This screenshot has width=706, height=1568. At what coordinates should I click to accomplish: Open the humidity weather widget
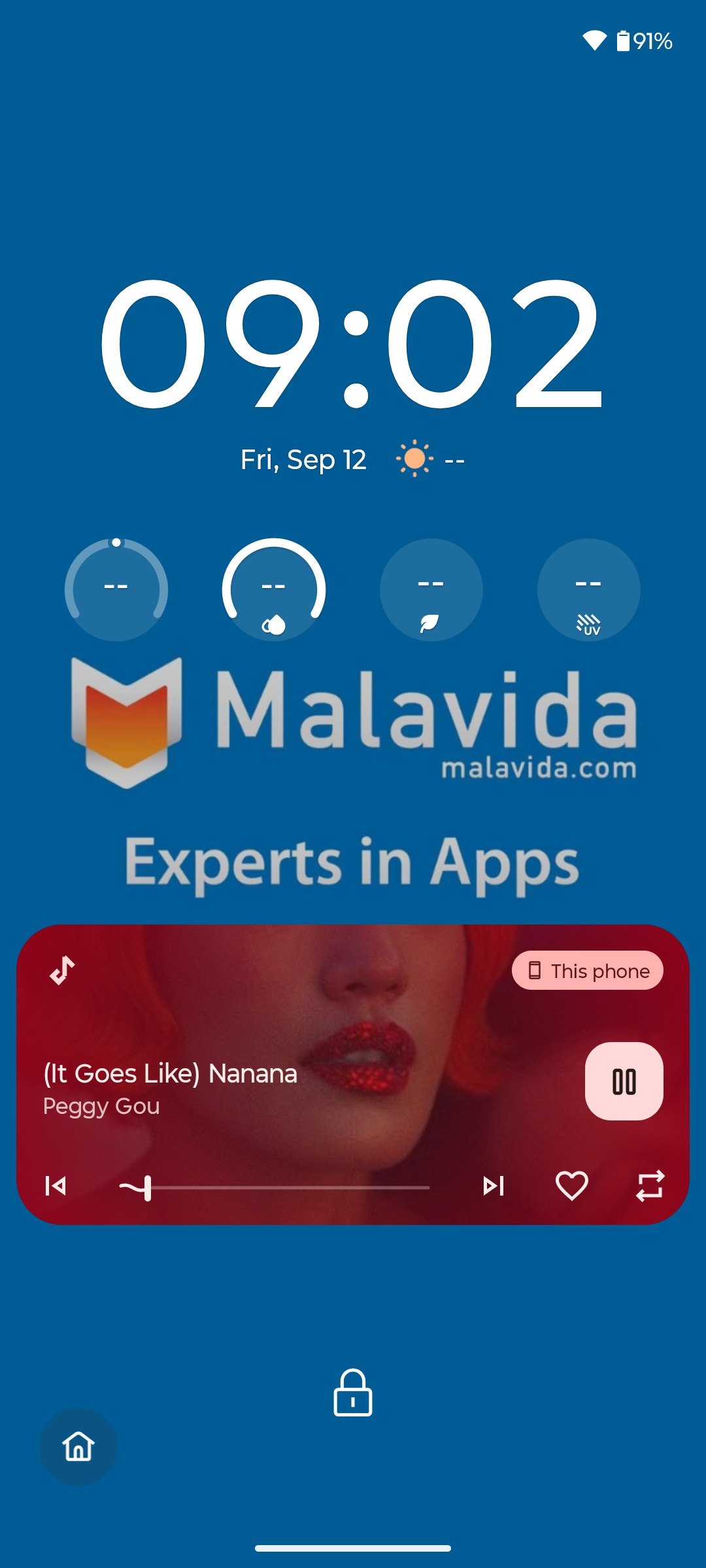click(273, 589)
